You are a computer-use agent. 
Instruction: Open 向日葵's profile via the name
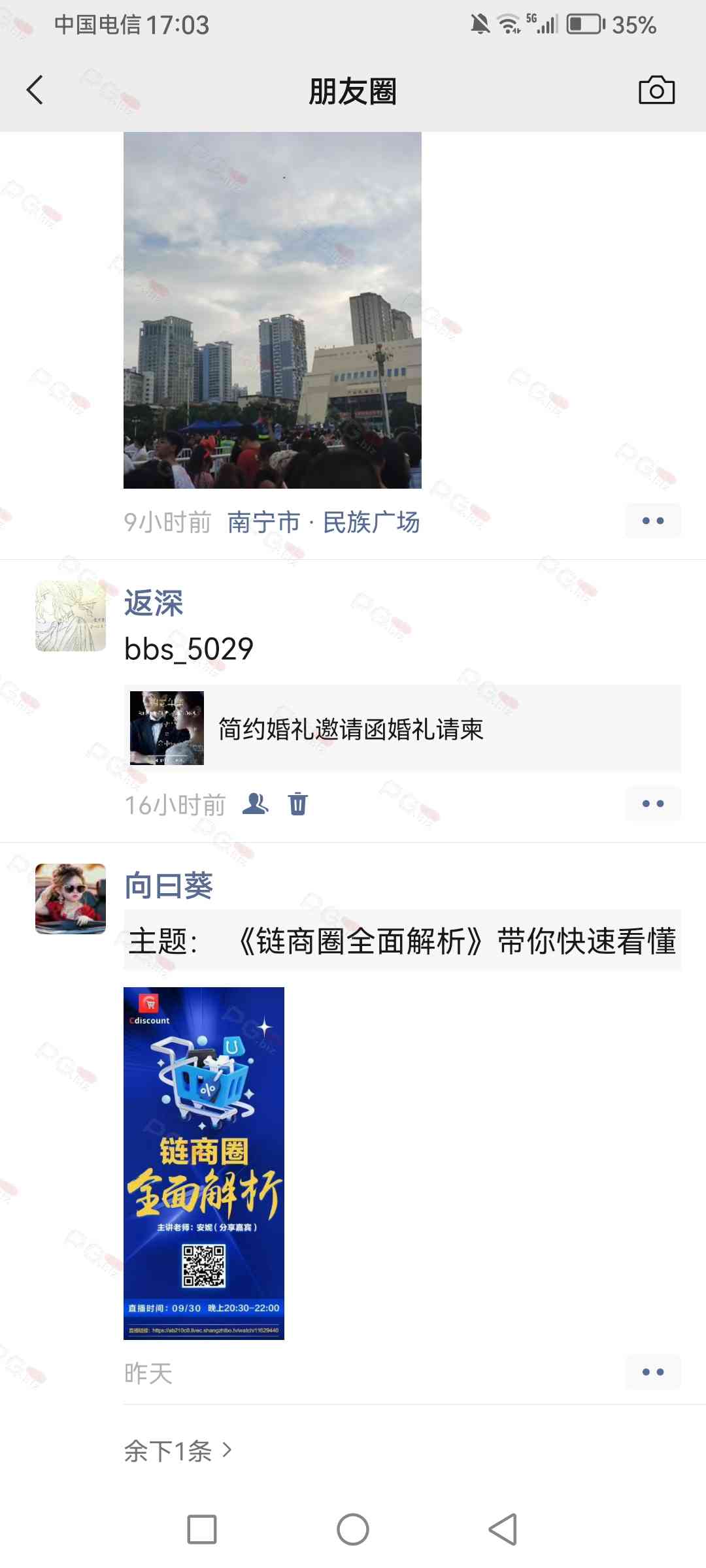click(x=169, y=885)
